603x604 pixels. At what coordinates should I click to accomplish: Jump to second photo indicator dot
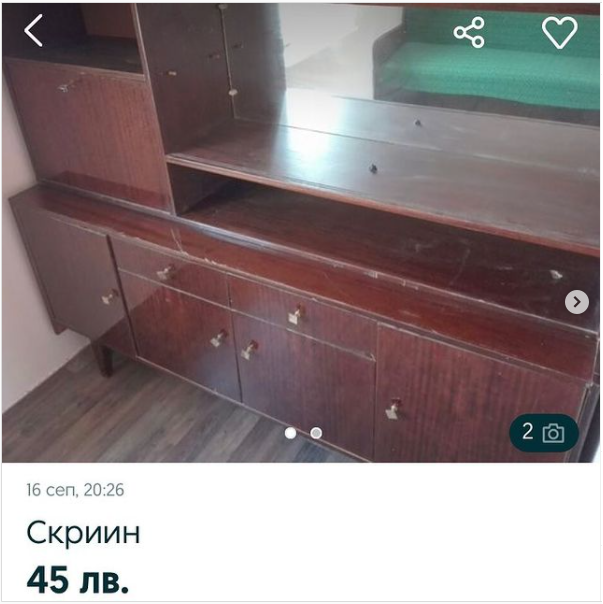316,433
